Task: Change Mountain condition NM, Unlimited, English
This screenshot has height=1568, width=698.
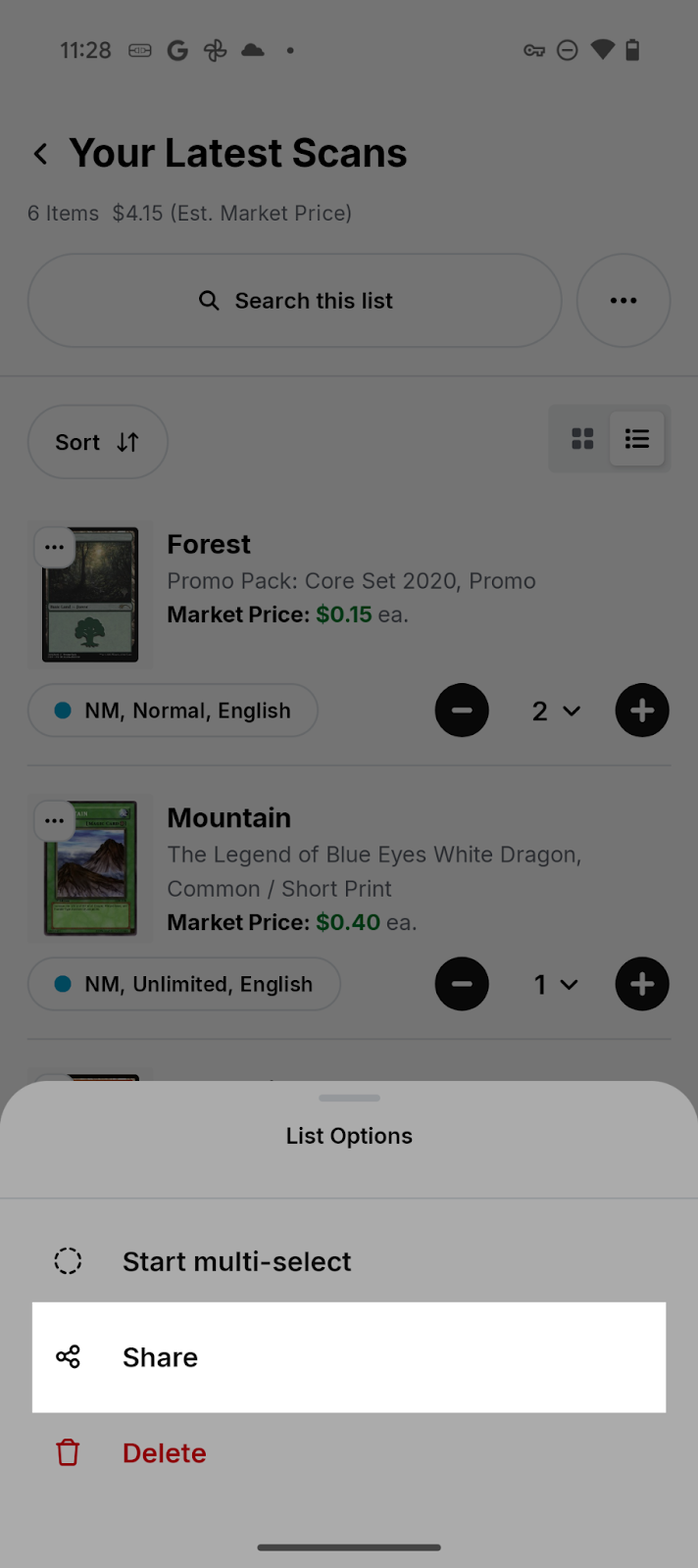Action: (184, 984)
